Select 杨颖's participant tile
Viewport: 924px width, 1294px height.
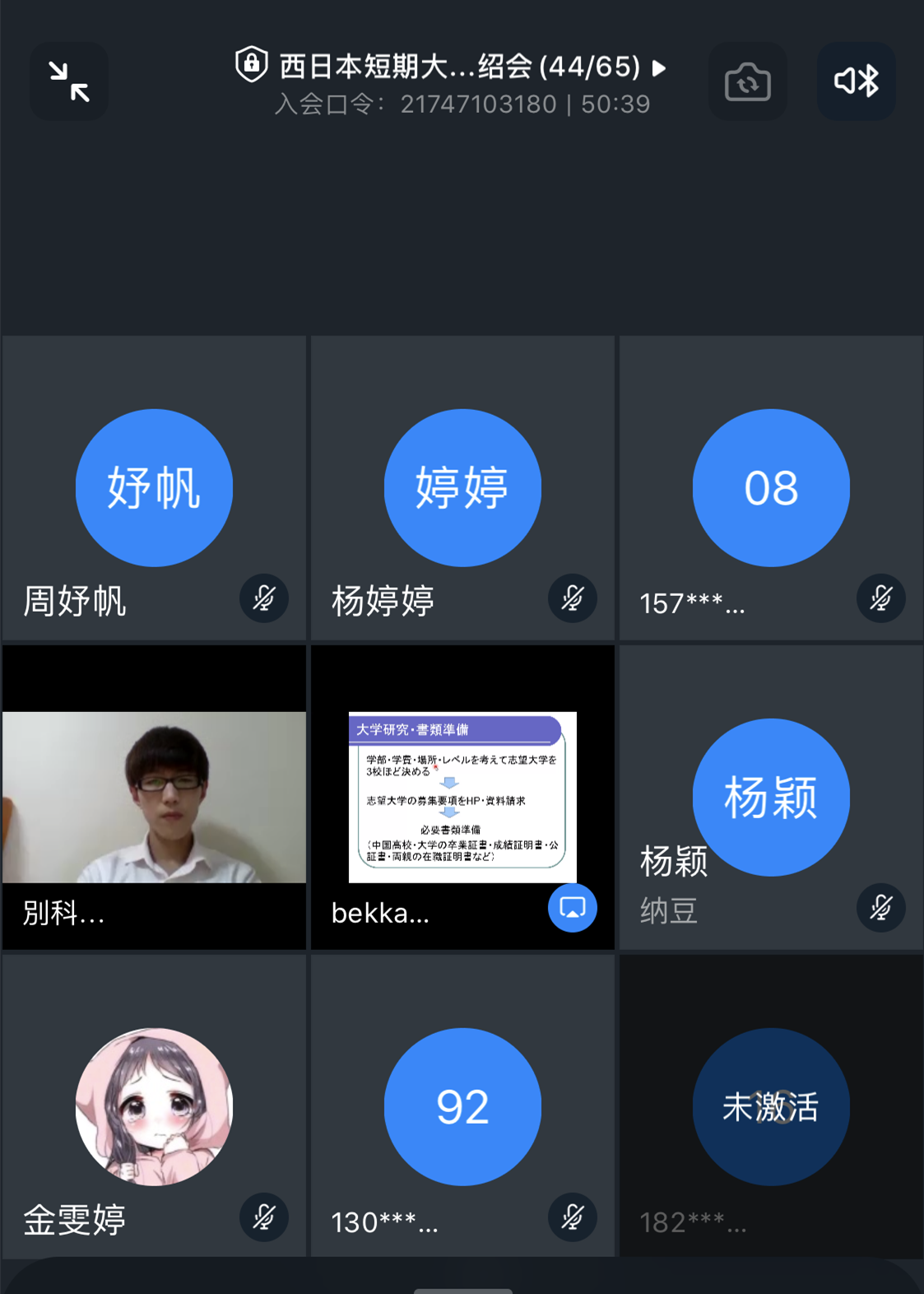771,797
